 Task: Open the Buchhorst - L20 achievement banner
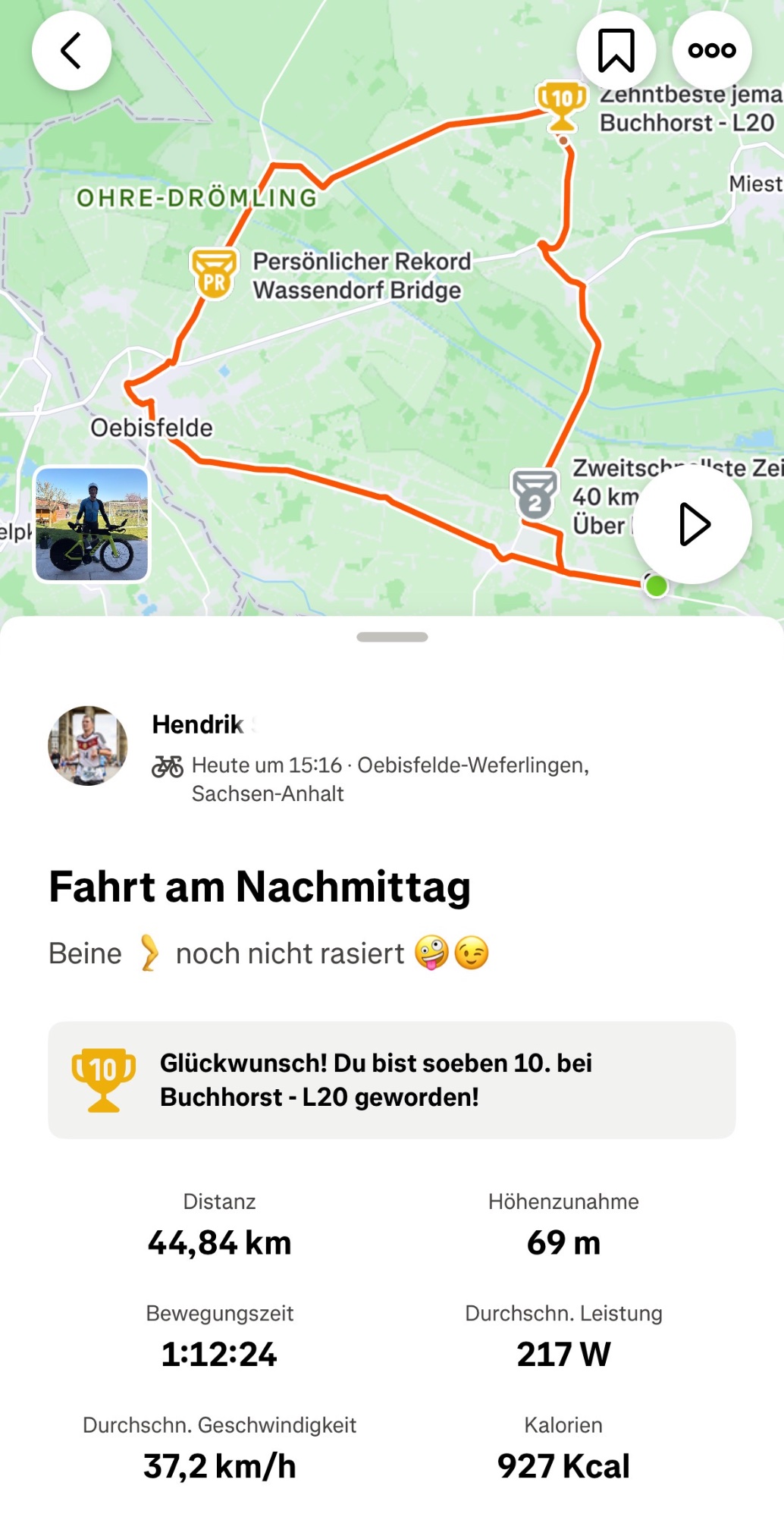[392, 1079]
